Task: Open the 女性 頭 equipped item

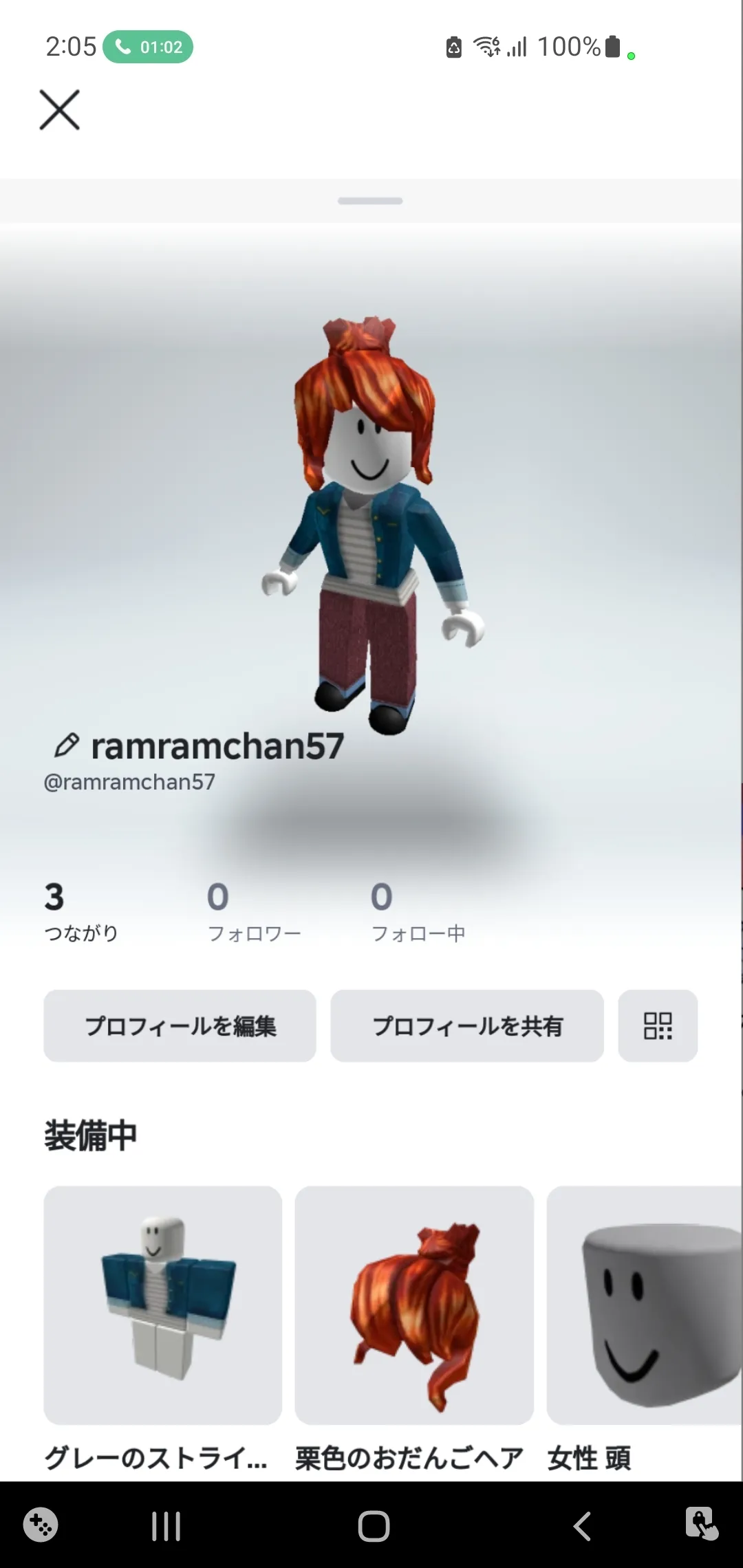Action: [645, 1305]
